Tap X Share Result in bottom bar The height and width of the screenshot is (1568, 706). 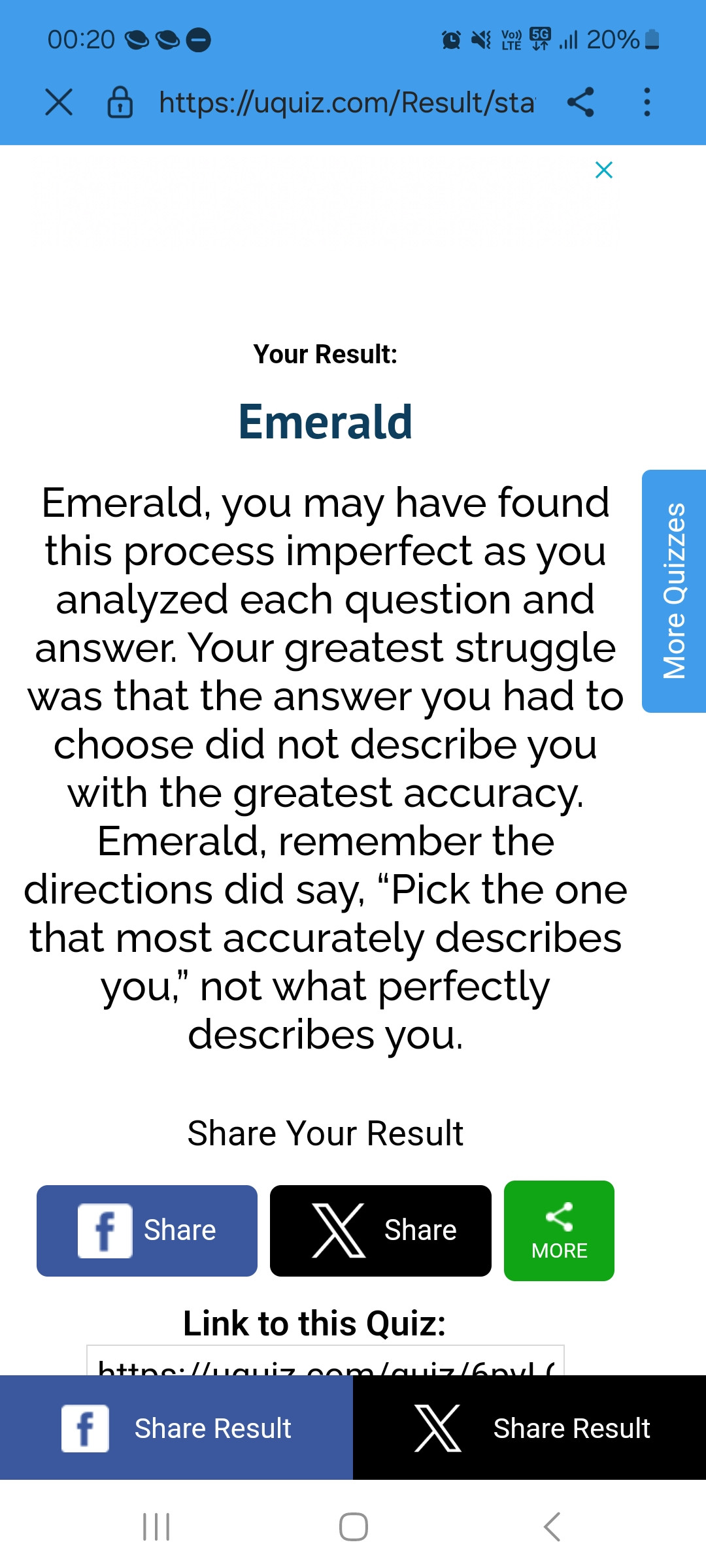529,1428
